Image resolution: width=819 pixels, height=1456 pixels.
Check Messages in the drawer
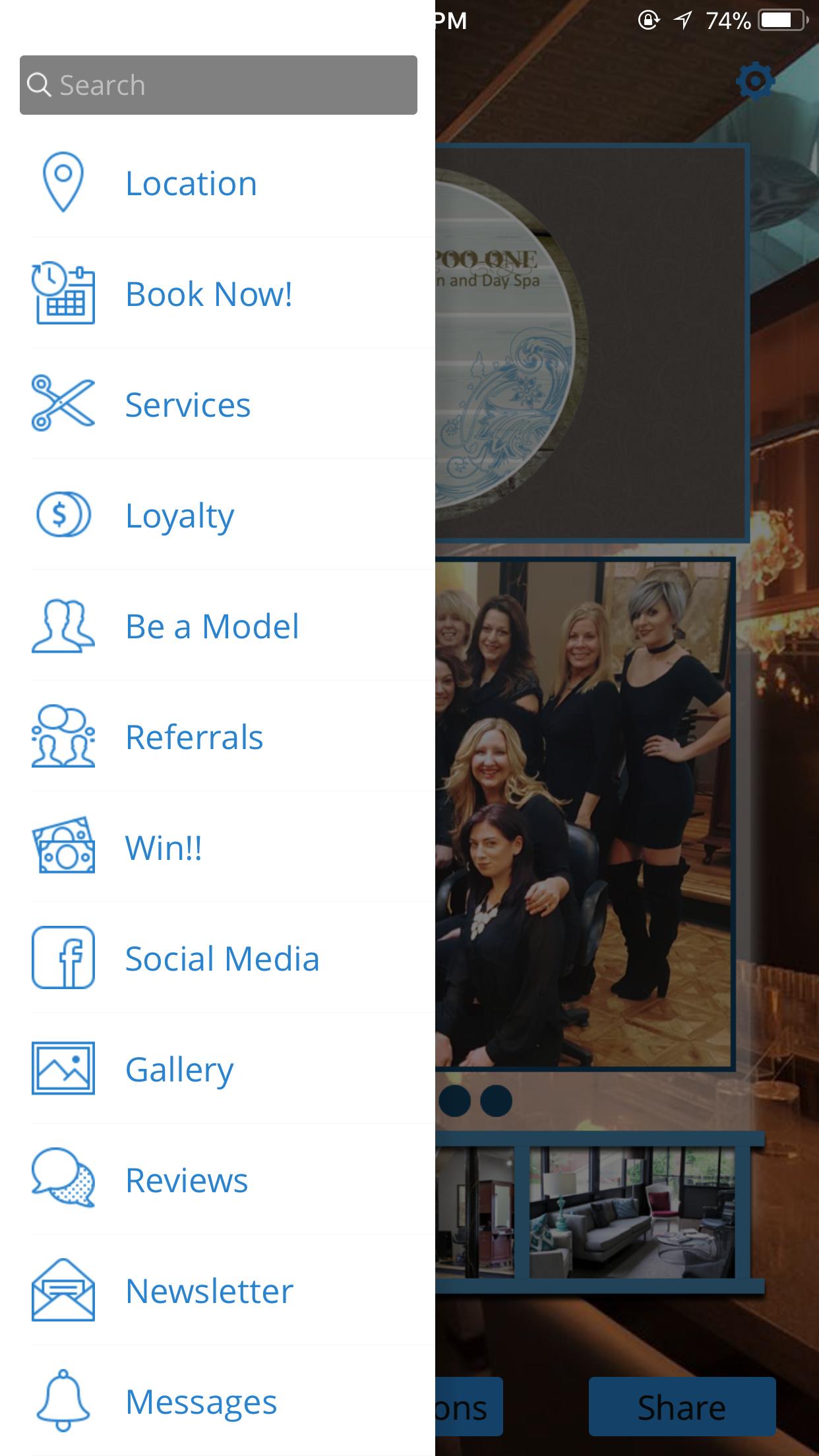click(x=200, y=1402)
